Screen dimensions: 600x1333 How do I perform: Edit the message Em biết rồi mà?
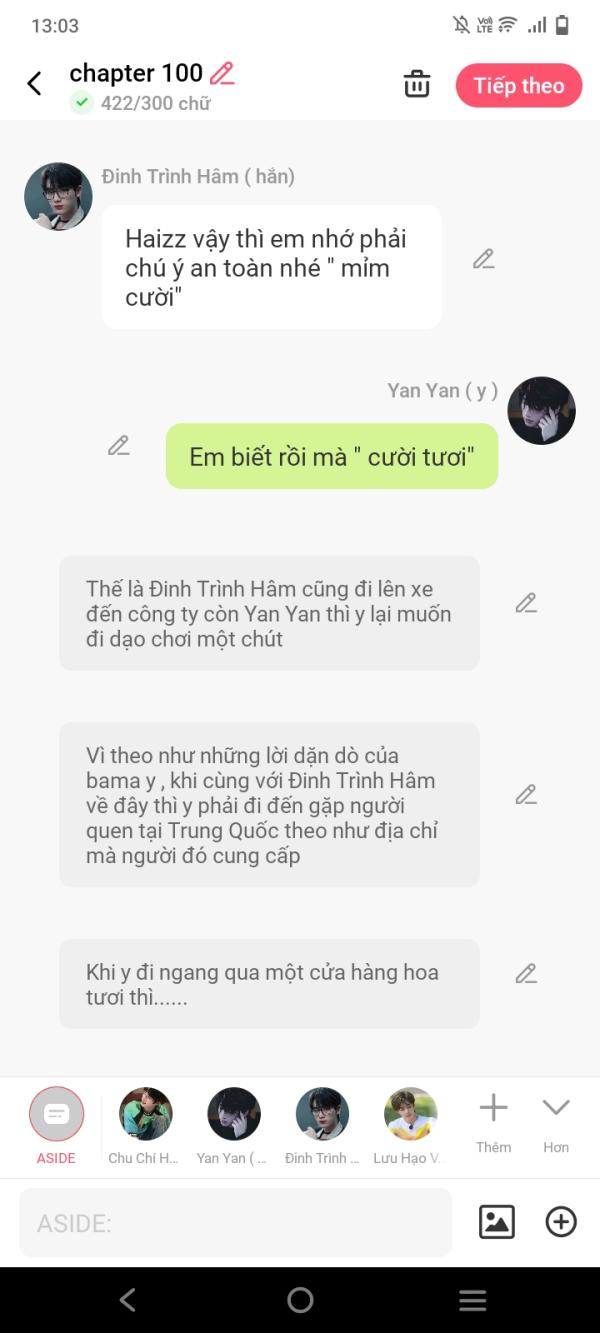pyautogui.click(x=119, y=446)
